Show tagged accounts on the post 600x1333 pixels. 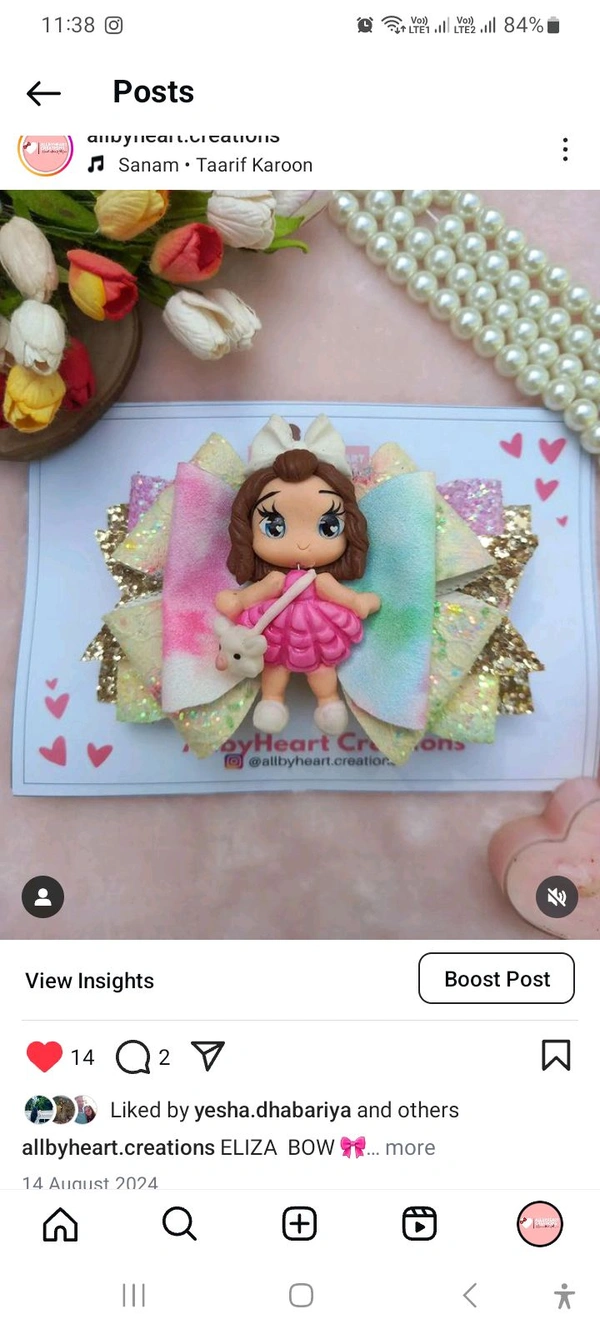click(x=43, y=897)
